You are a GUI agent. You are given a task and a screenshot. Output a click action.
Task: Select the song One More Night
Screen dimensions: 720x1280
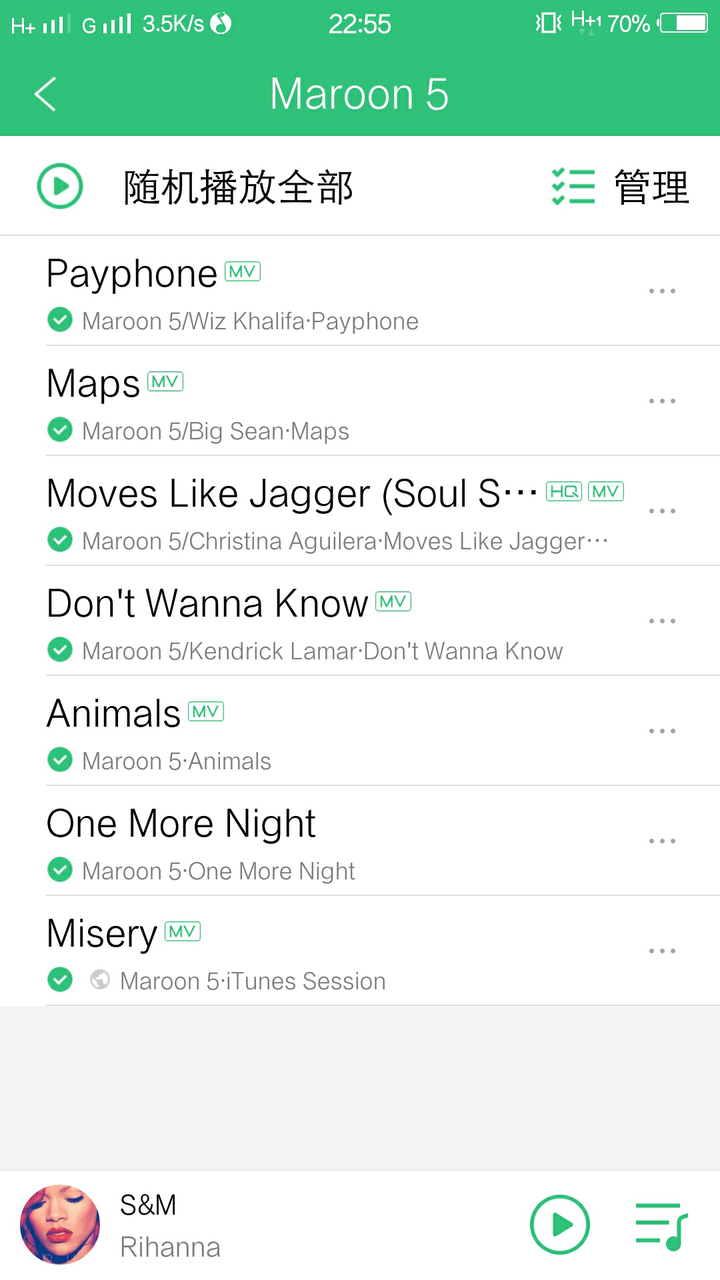(180, 823)
